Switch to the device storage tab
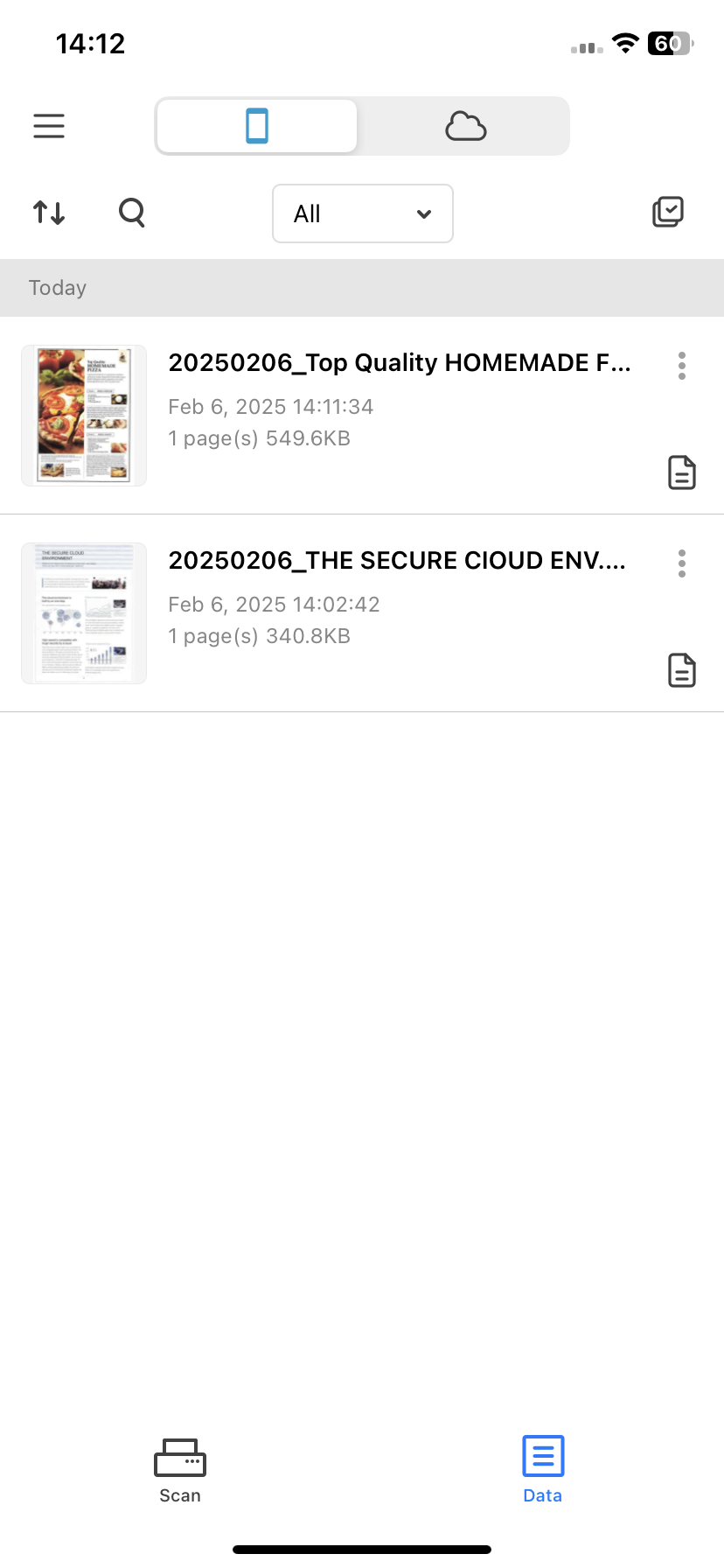The height and width of the screenshot is (1568, 724). [257, 126]
